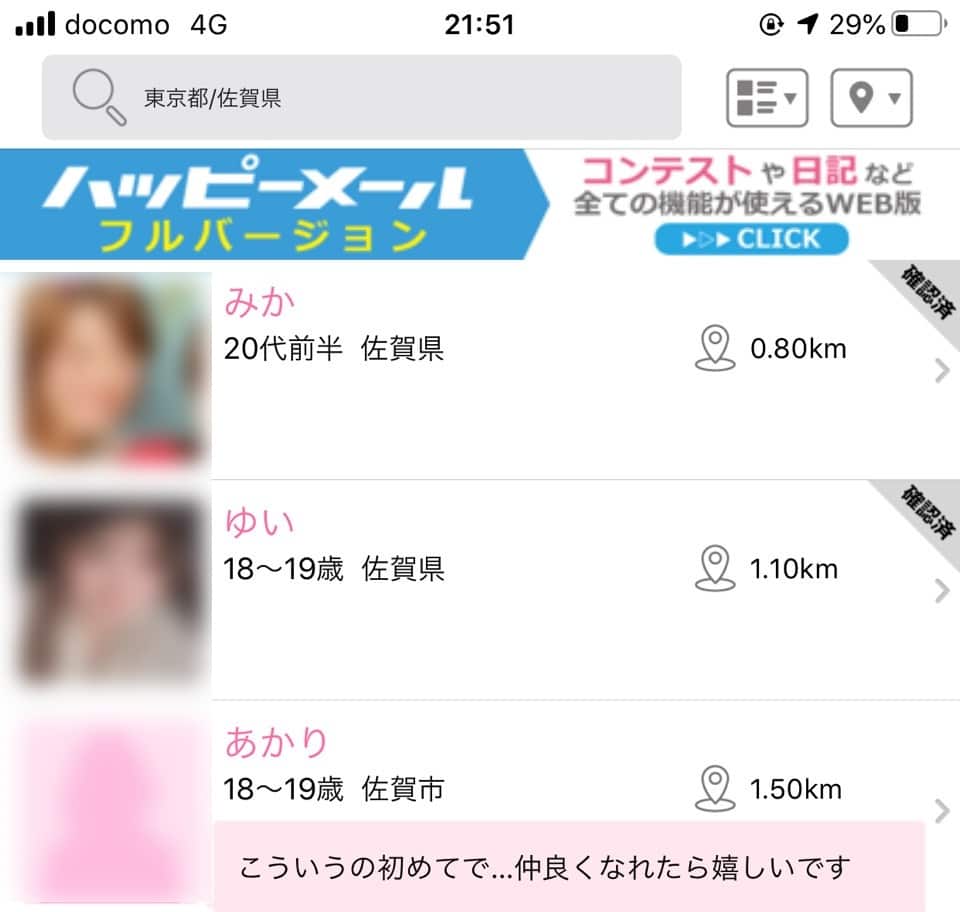960x912 pixels.
Task: Open the search box showing 東京都/佐賀県
Action: pyautogui.click(x=360, y=97)
